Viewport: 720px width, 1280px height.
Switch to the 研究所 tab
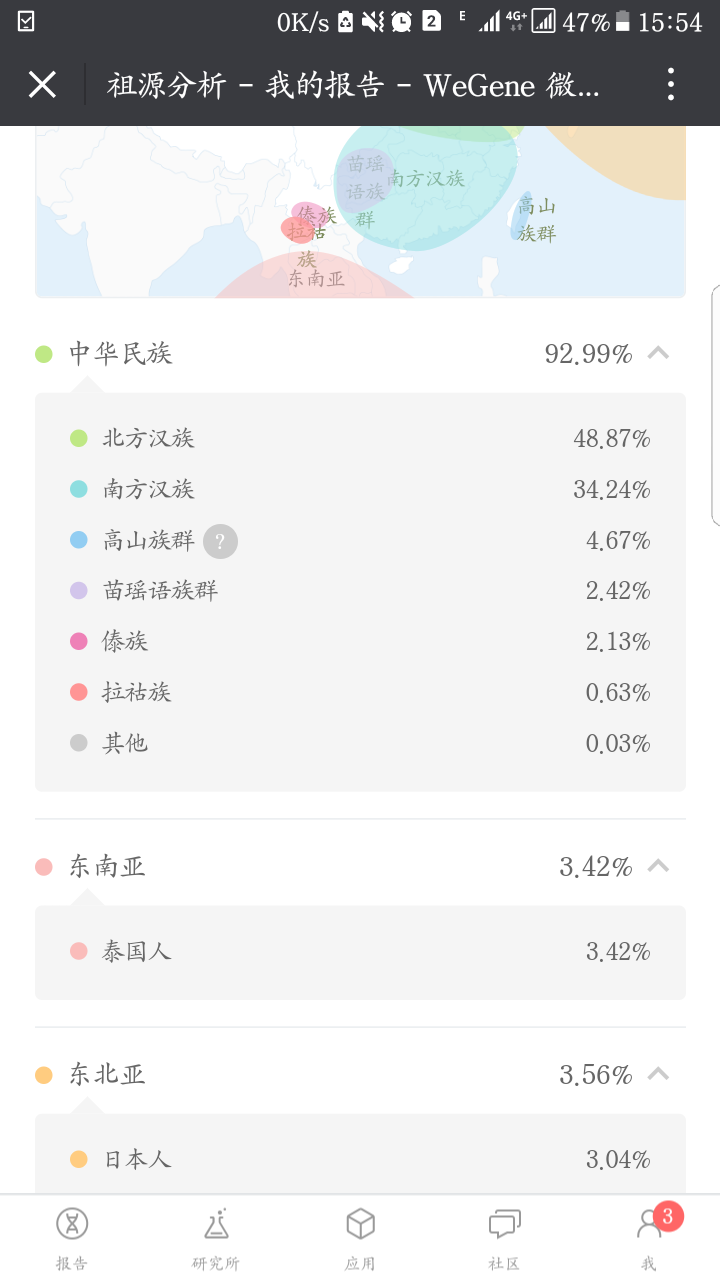(x=216, y=1237)
